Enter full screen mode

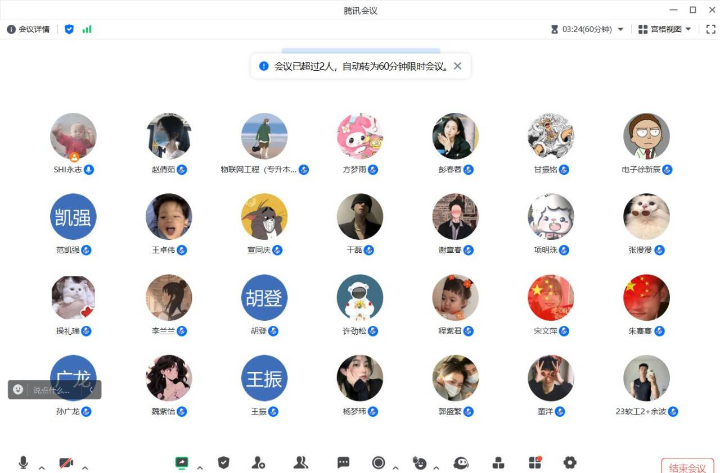click(x=710, y=29)
